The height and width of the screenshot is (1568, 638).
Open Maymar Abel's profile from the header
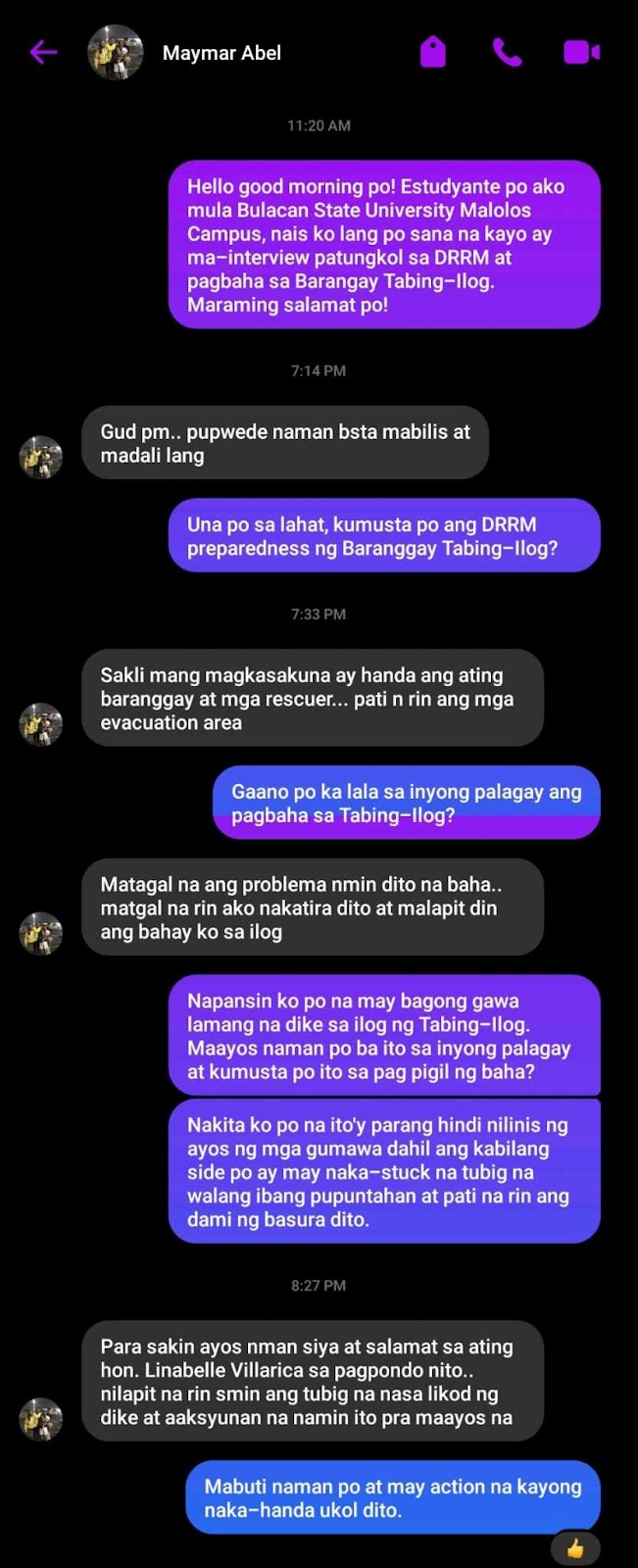(221, 53)
